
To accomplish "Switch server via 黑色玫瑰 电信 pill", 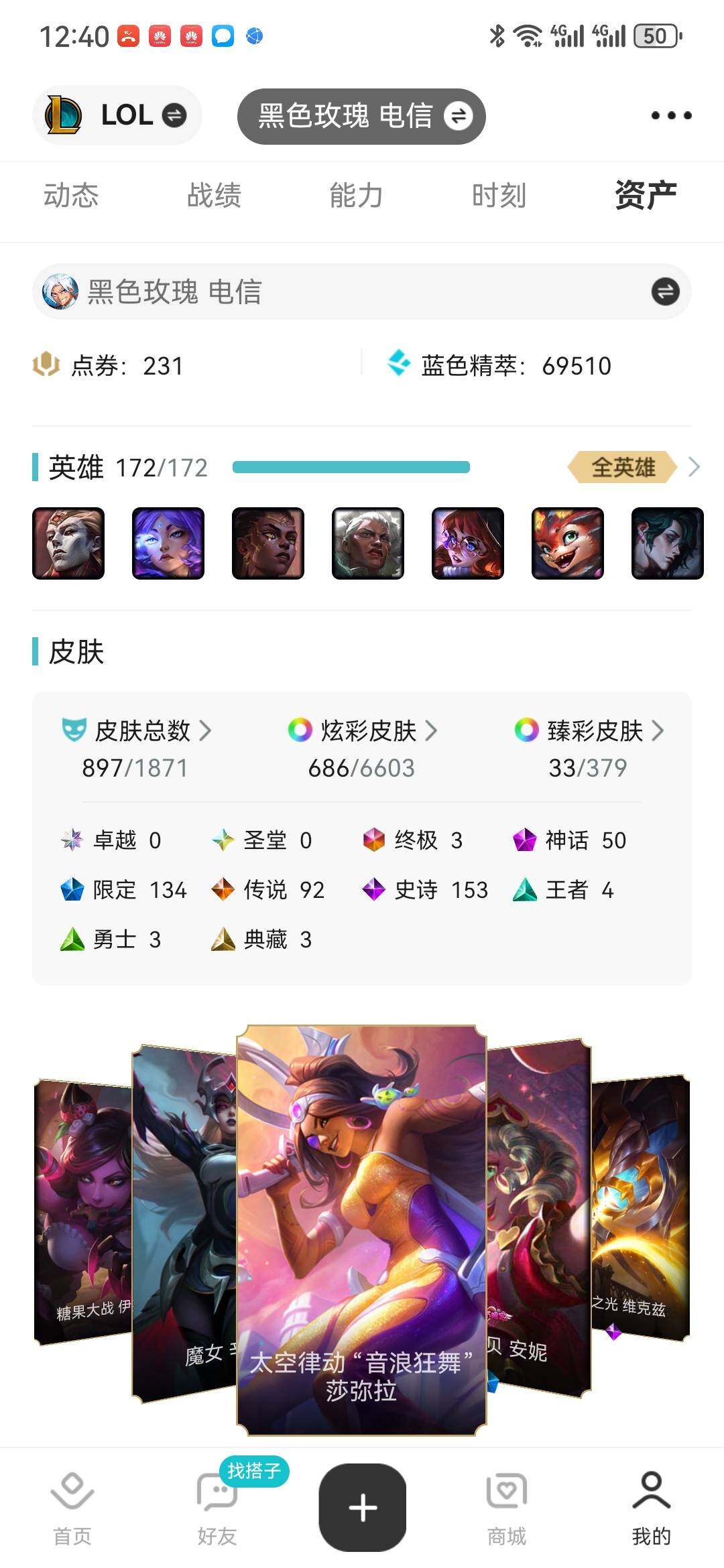I will coord(361,116).
